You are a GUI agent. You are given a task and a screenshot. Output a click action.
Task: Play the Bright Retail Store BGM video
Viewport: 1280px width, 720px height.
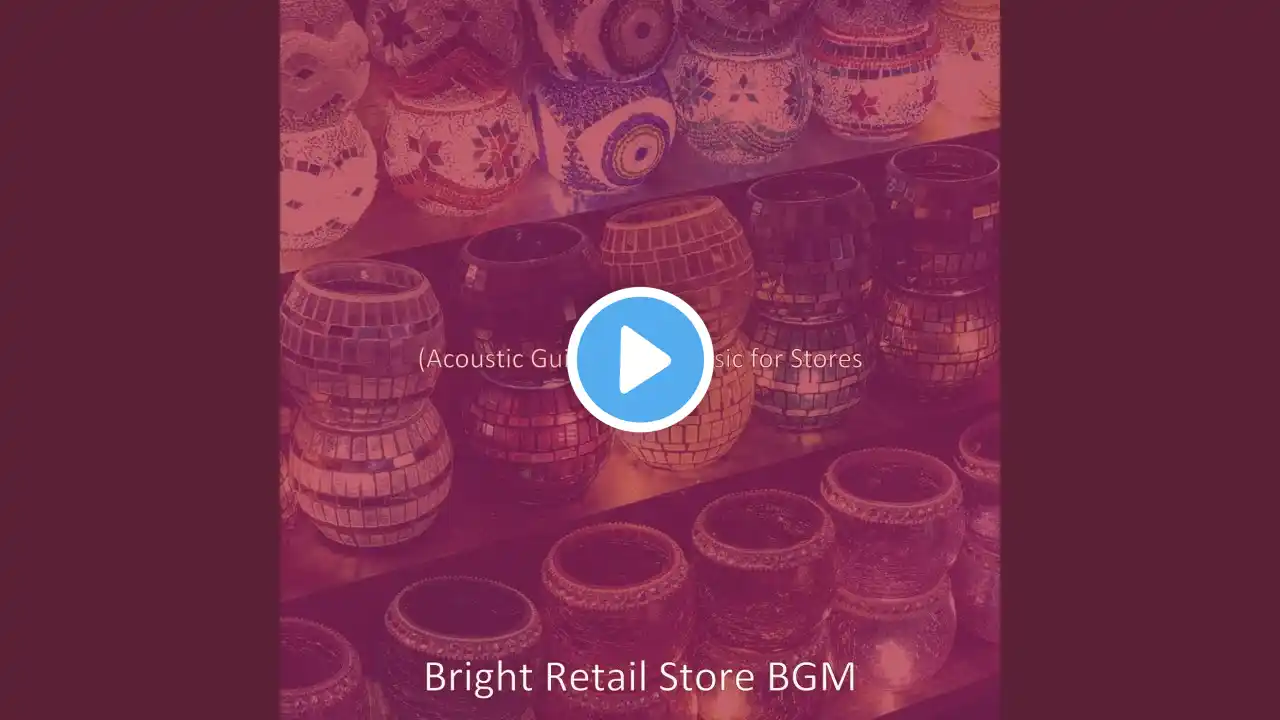[x=640, y=359]
